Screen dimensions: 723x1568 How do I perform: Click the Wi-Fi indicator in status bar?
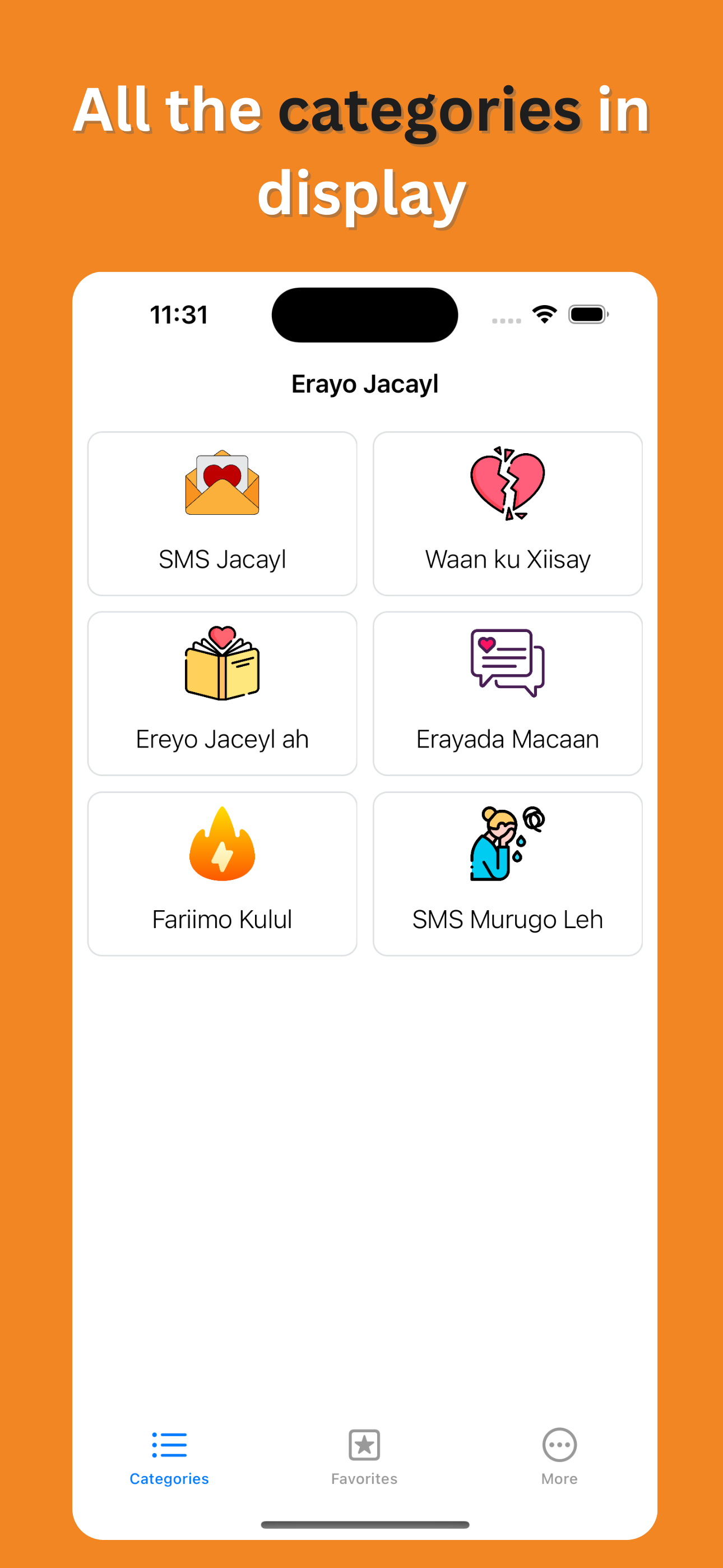545,314
